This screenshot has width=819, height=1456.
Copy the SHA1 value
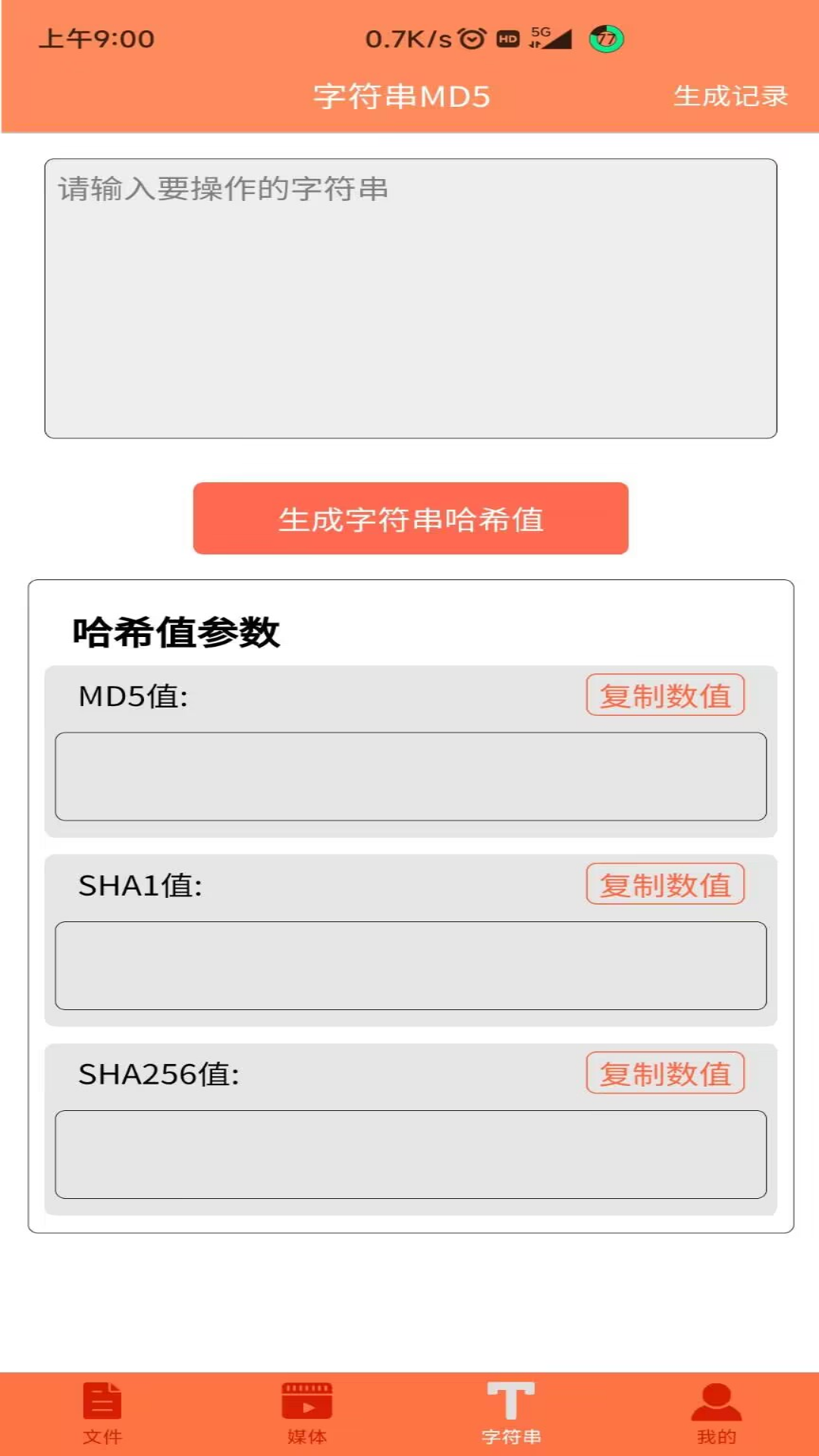tap(666, 883)
